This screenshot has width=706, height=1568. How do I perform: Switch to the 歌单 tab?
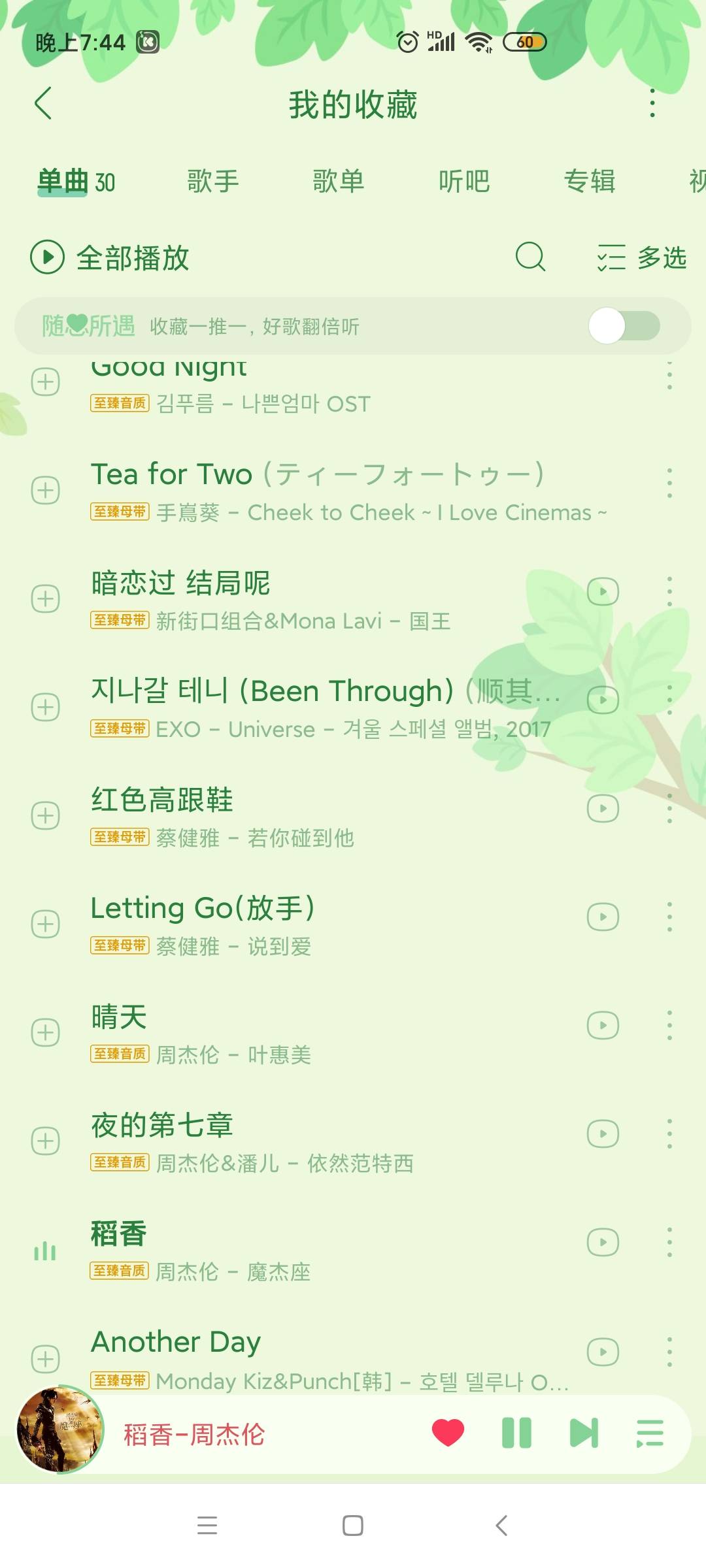tap(338, 181)
